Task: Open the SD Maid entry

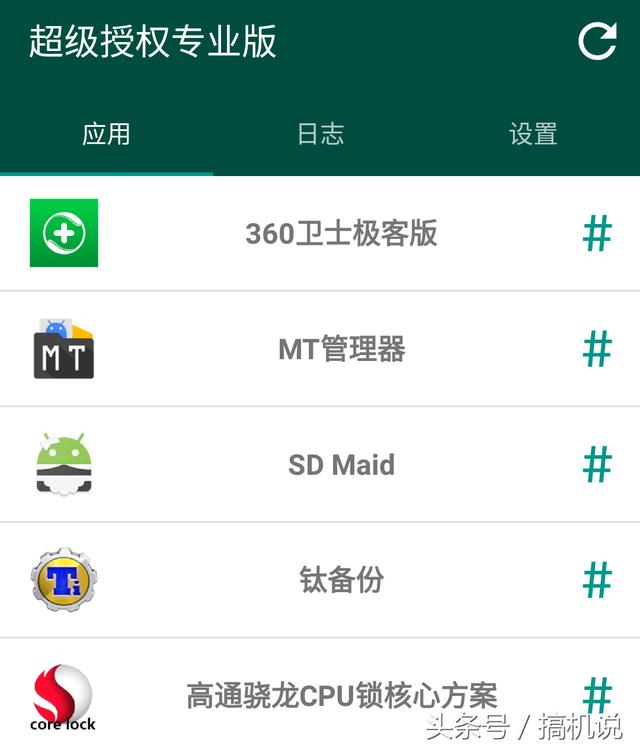Action: tap(341, 465)
